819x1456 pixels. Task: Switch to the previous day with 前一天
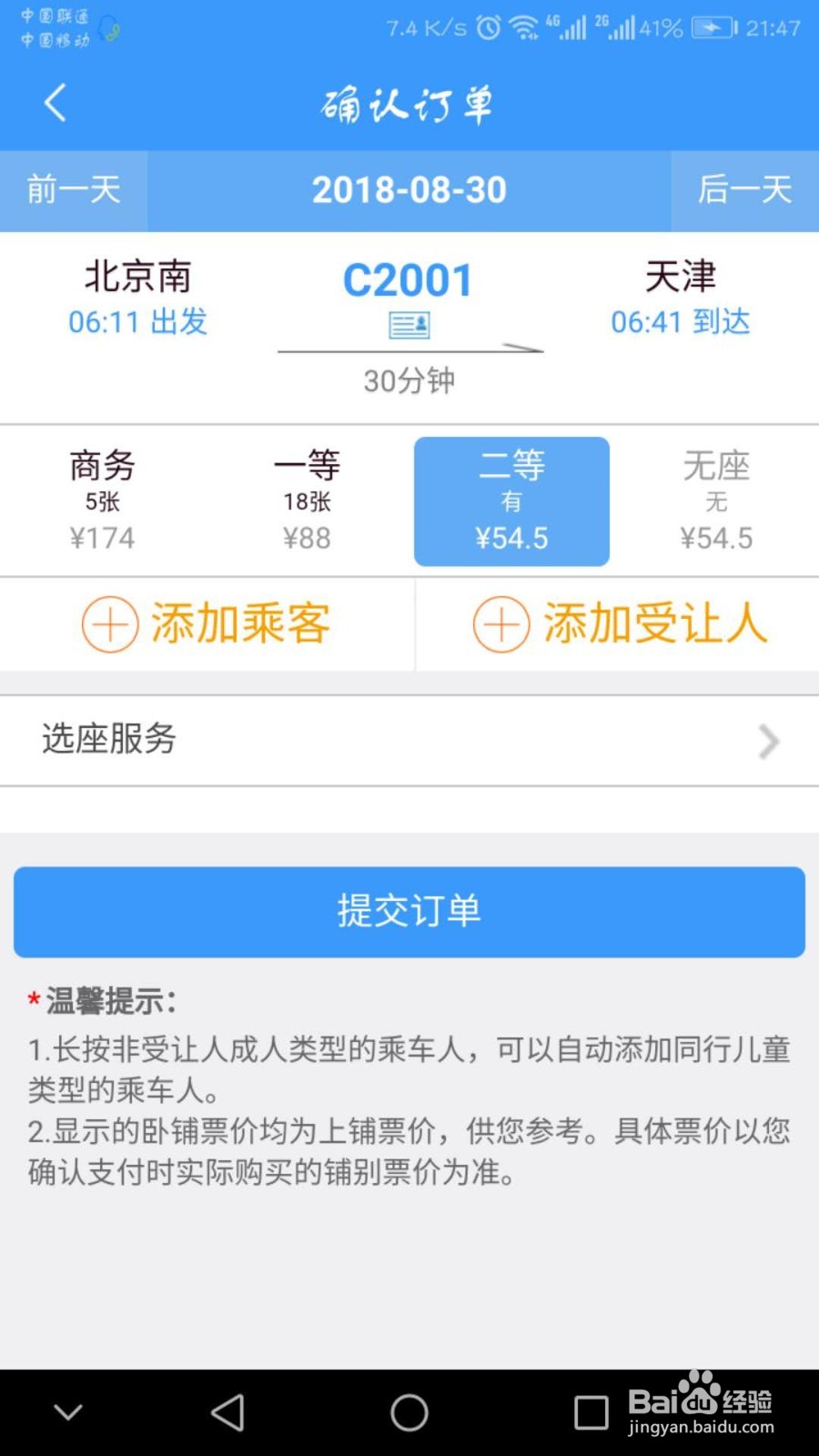(73, 191)
